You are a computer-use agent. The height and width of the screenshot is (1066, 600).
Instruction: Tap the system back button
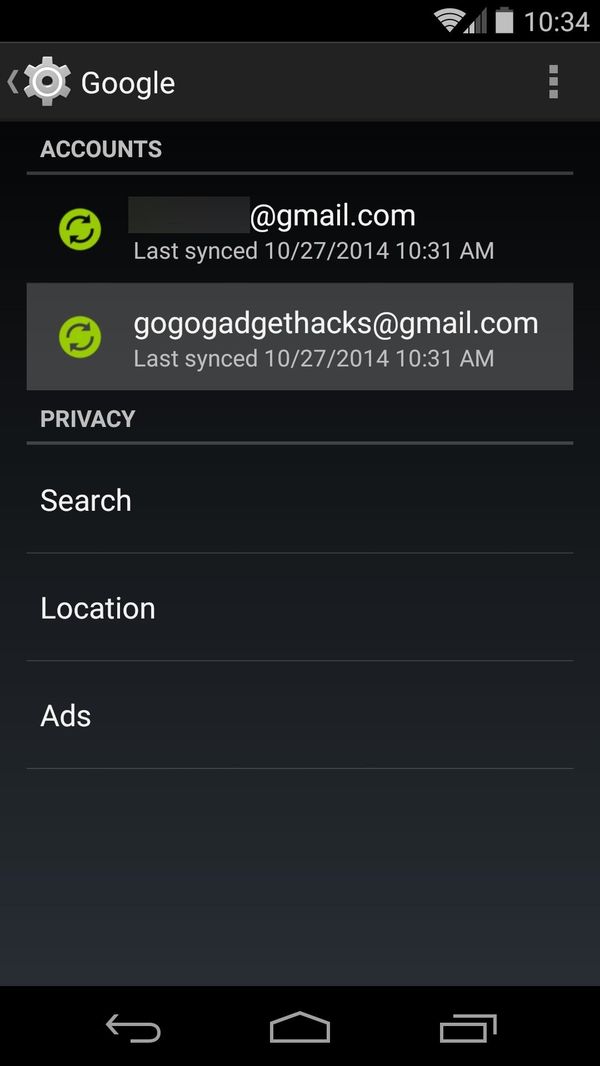pos(133,1027)
